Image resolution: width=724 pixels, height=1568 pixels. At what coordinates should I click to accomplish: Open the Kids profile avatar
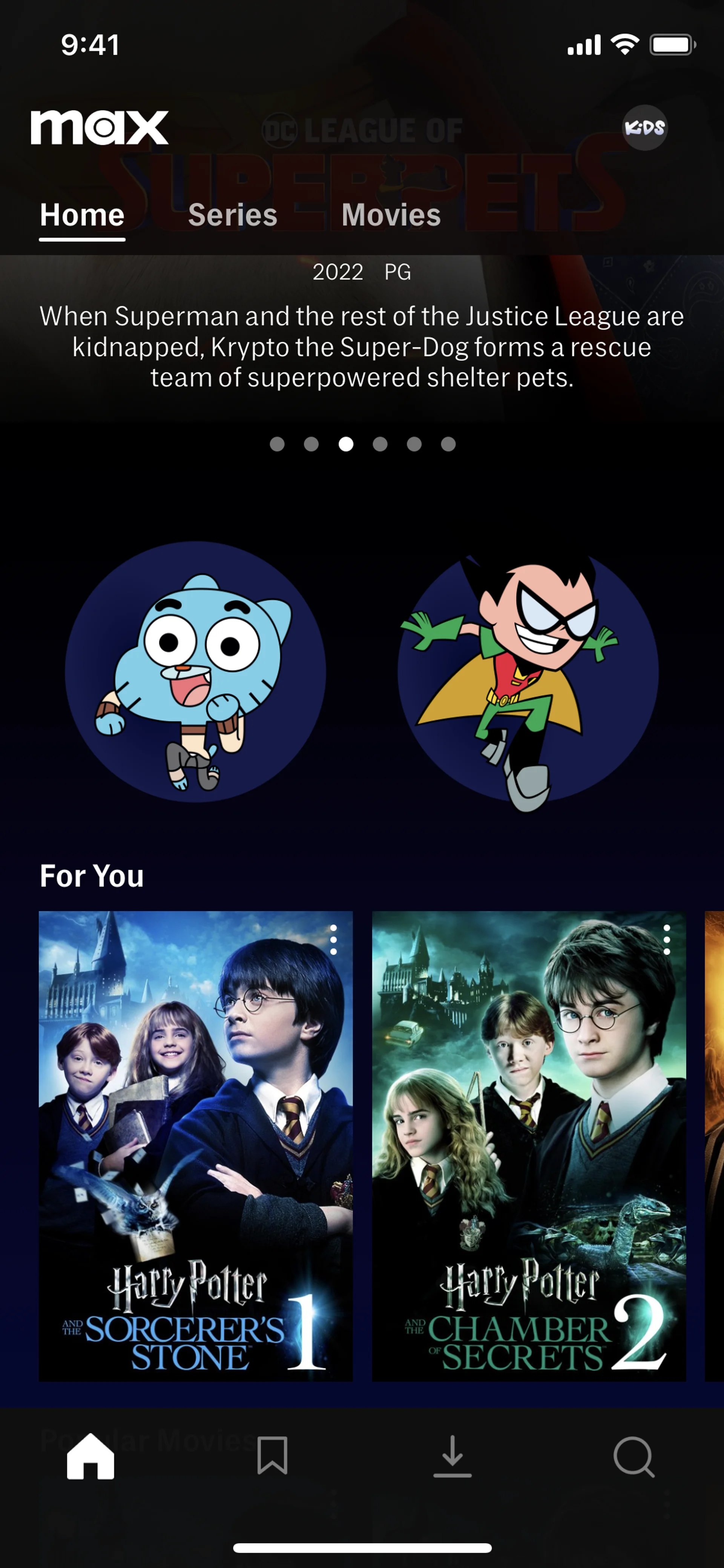click(644, 128)
